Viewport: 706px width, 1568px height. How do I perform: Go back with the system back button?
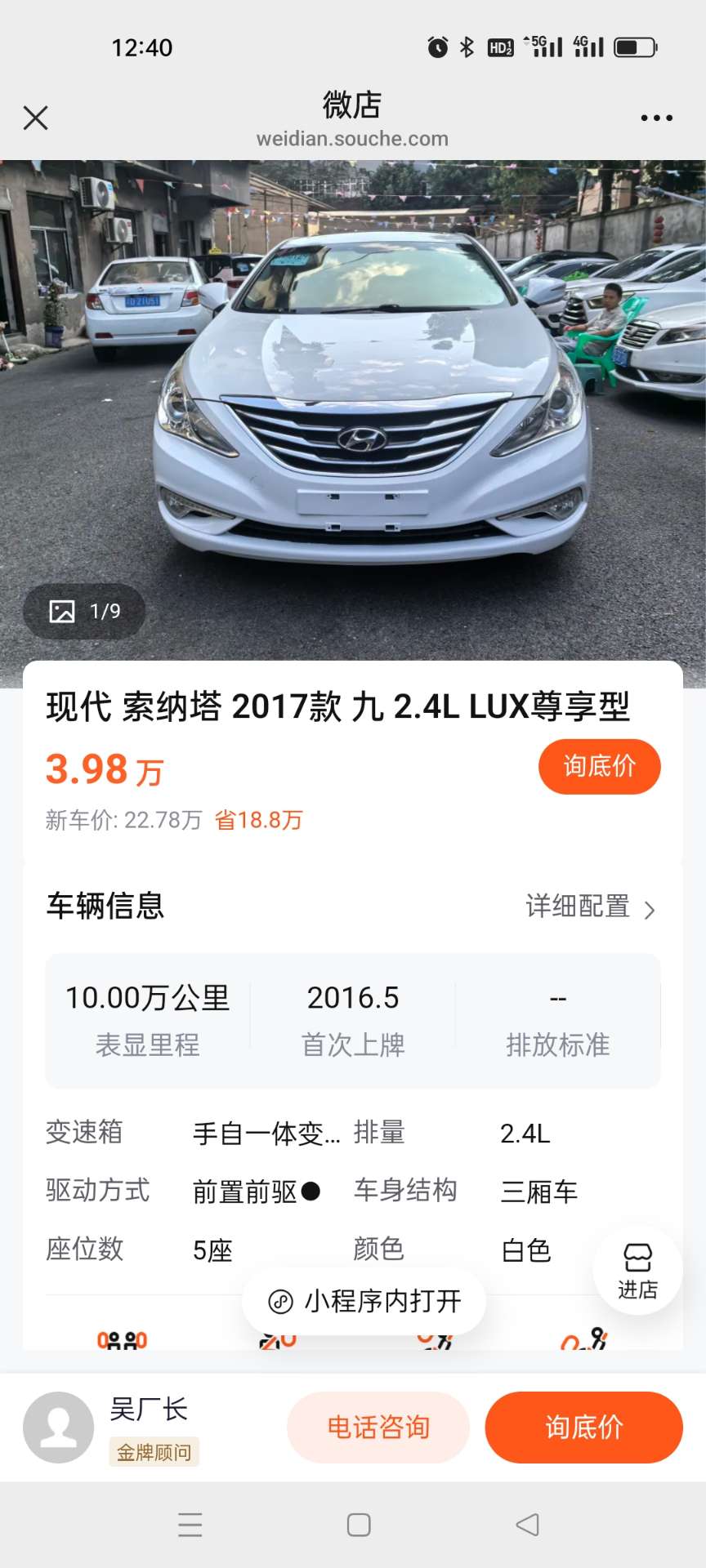(x=527, y=1524)
